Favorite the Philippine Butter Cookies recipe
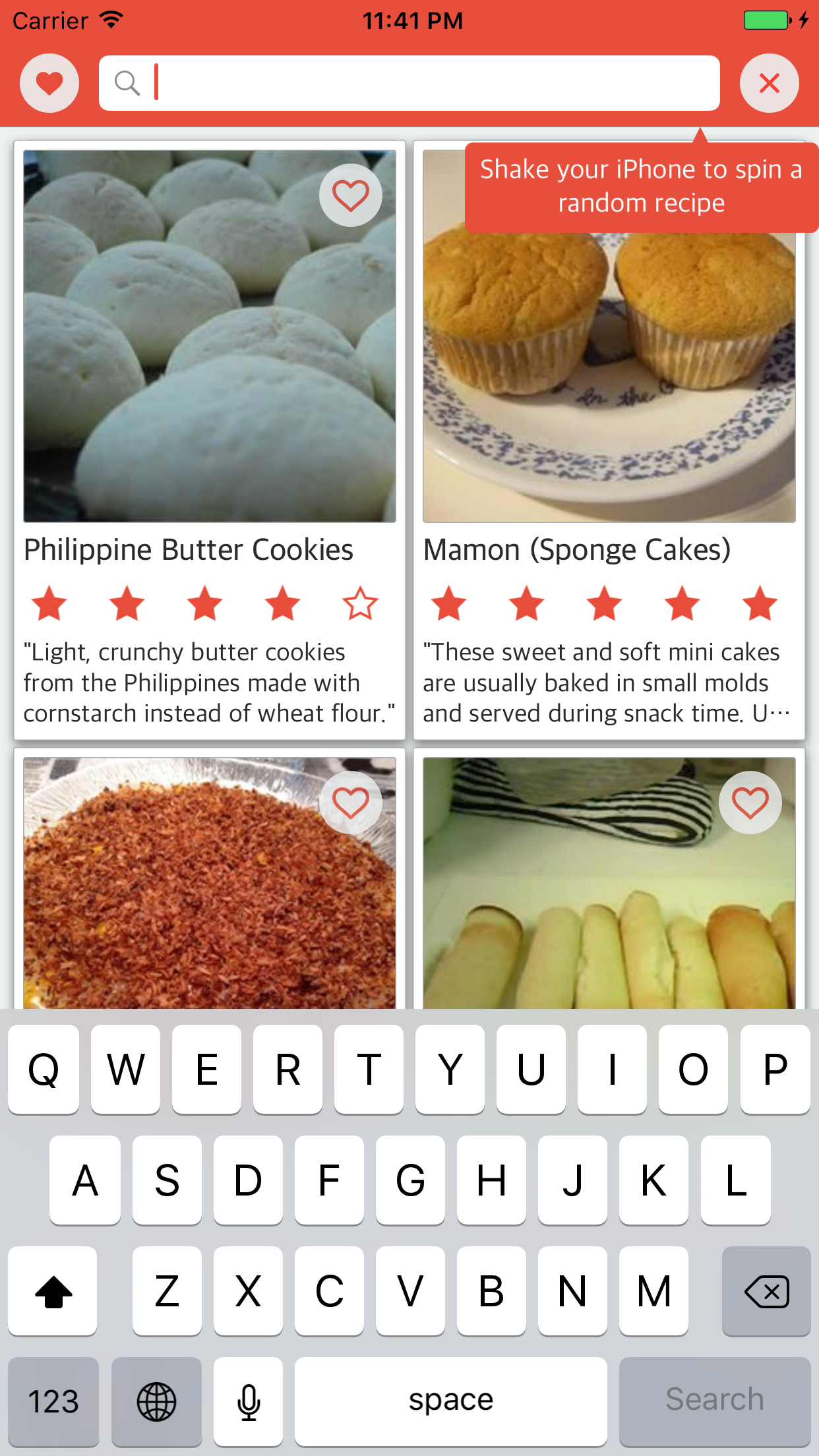 [350, 195]
